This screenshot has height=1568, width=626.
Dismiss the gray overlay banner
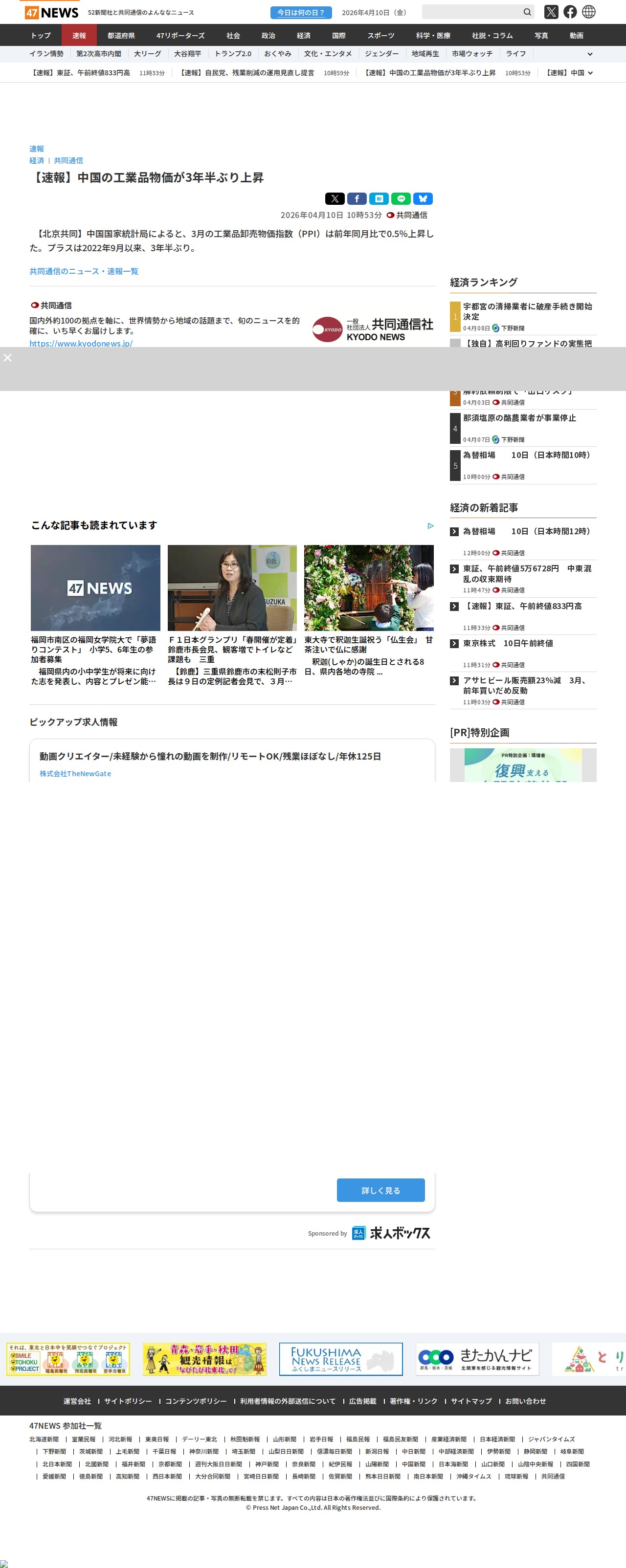[8, 358]
